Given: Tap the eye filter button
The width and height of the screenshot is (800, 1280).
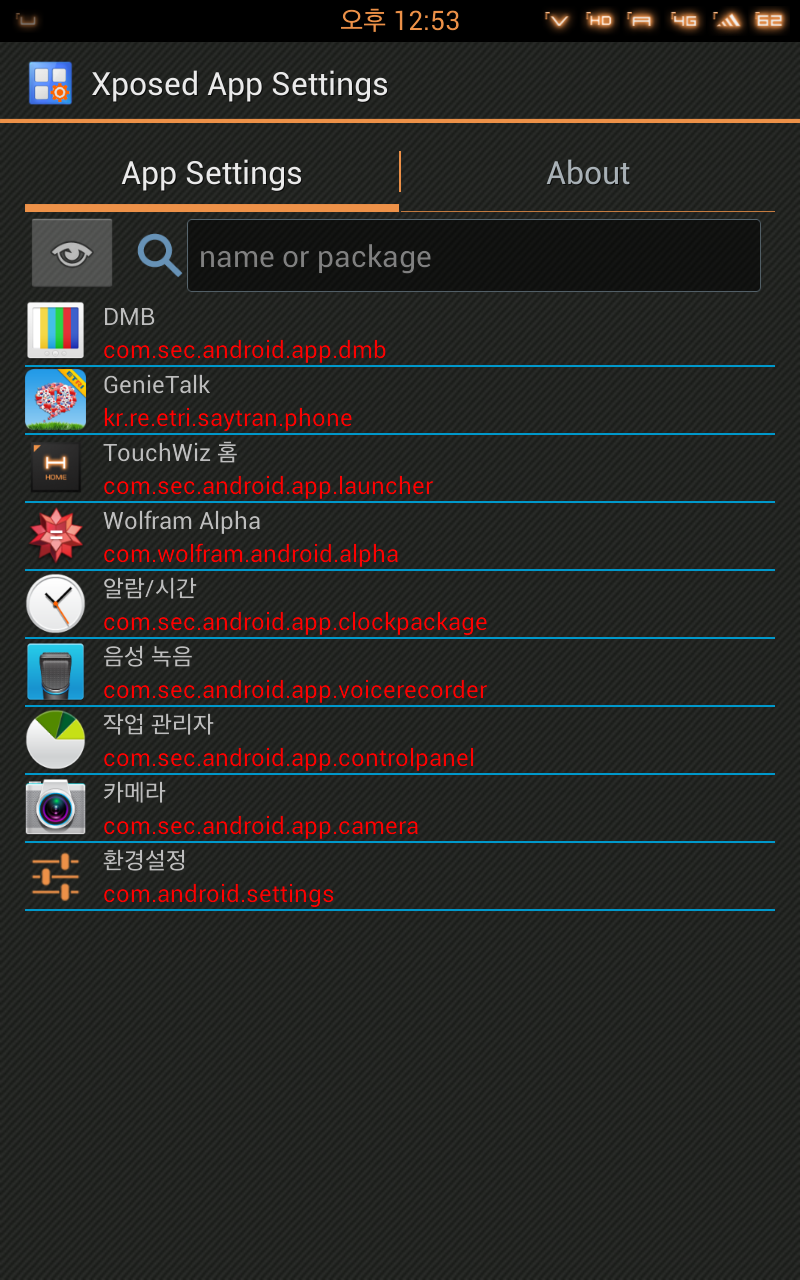Looking at the screenshot, I should [x=72, y=254].
